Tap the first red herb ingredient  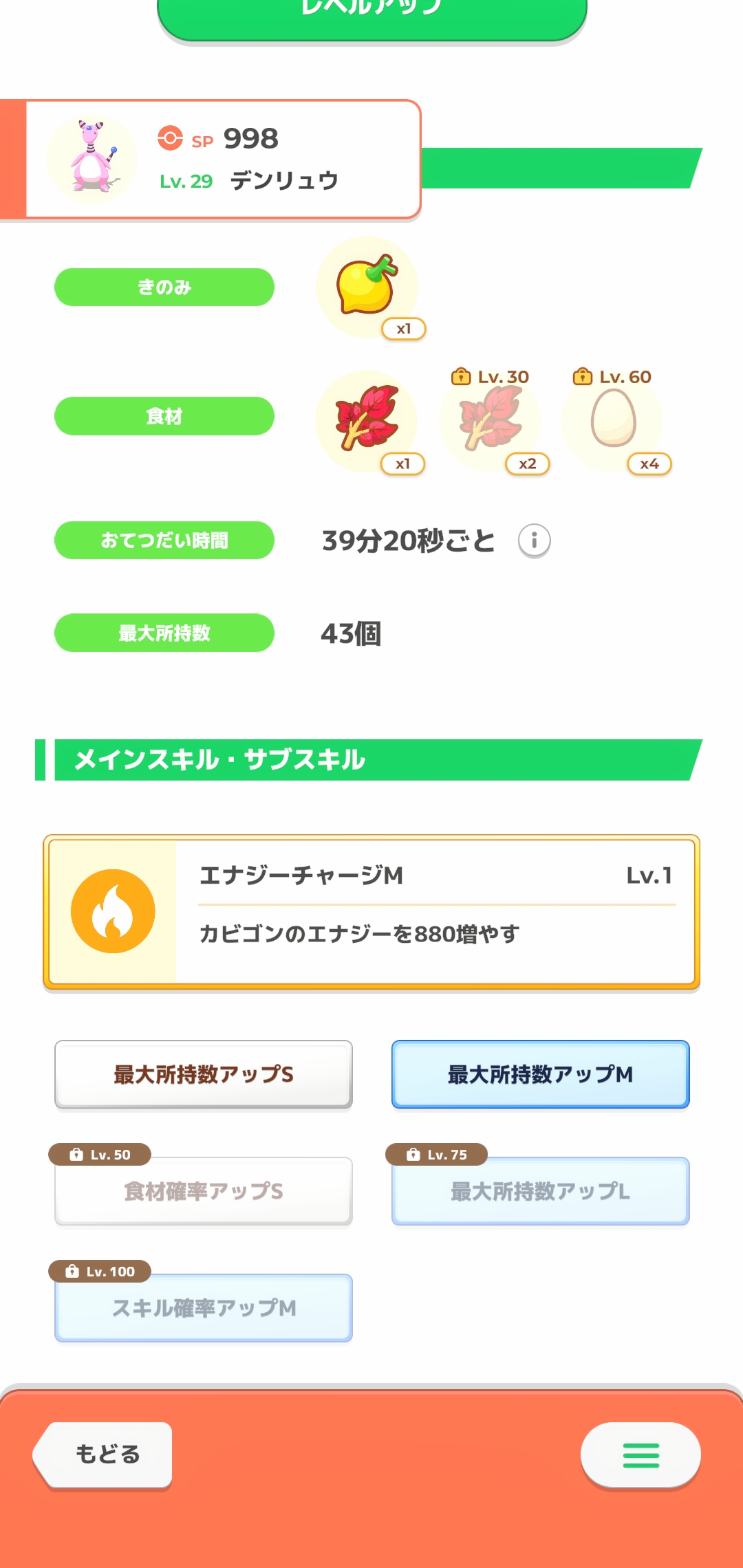click(367, 421)
